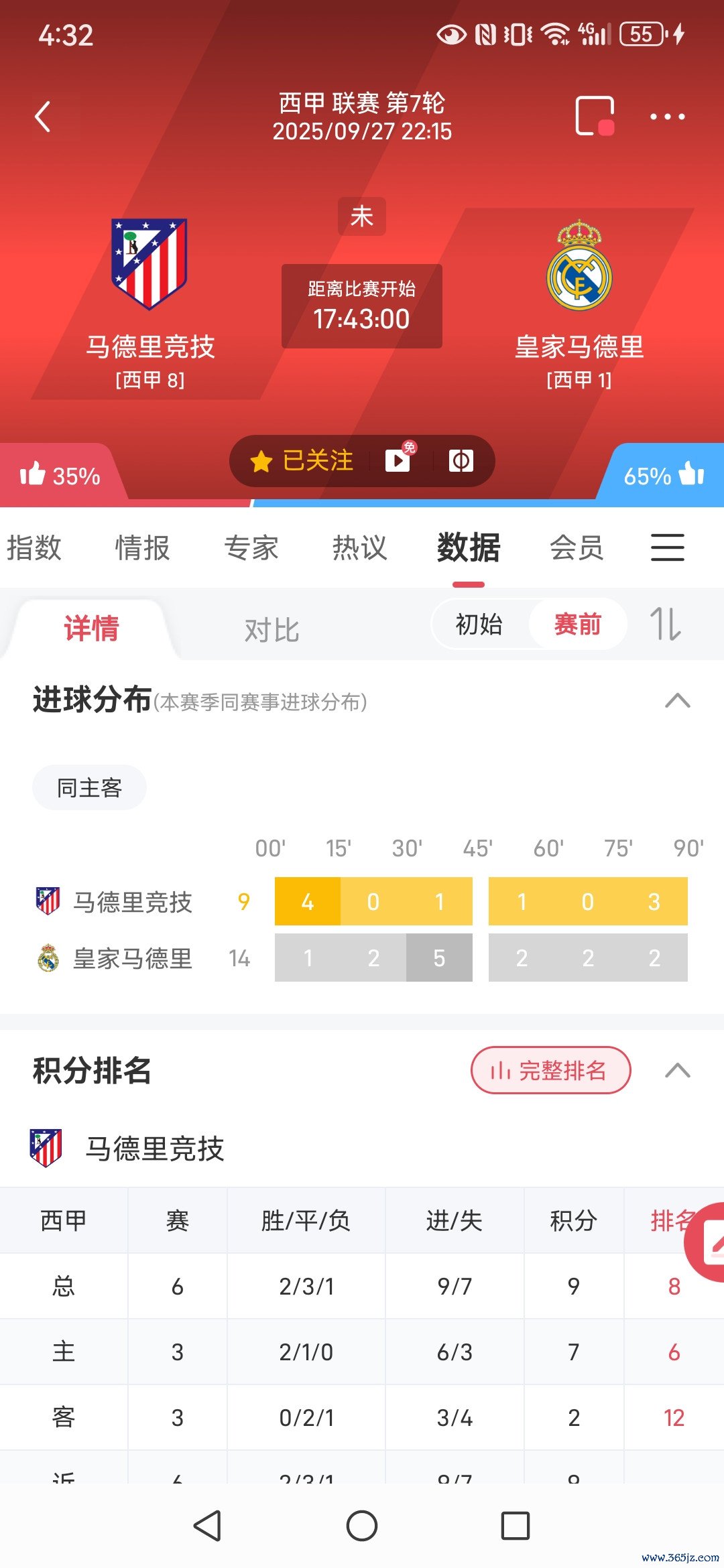Switch to the 会员 tab
Viewport: 724px width, 1568px height.
(x=577, y=547)
